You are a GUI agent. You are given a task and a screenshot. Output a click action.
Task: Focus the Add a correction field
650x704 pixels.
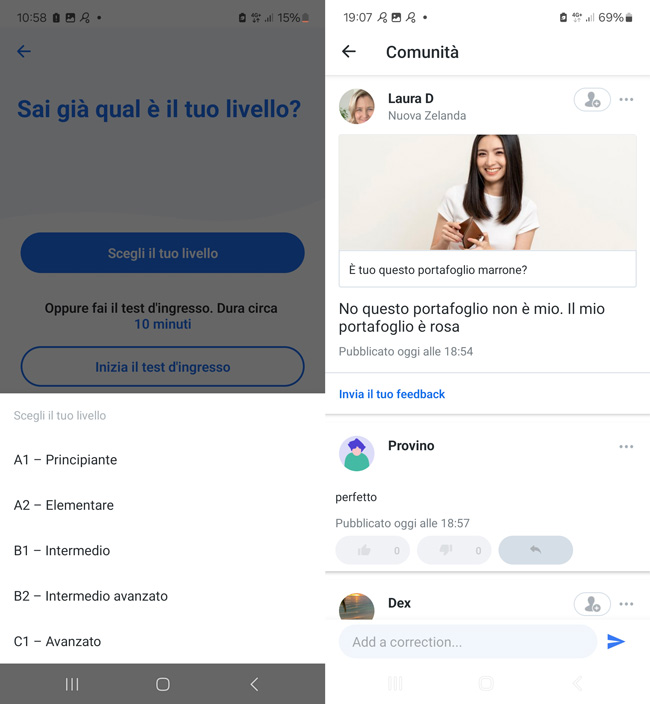tap(467, 642)
